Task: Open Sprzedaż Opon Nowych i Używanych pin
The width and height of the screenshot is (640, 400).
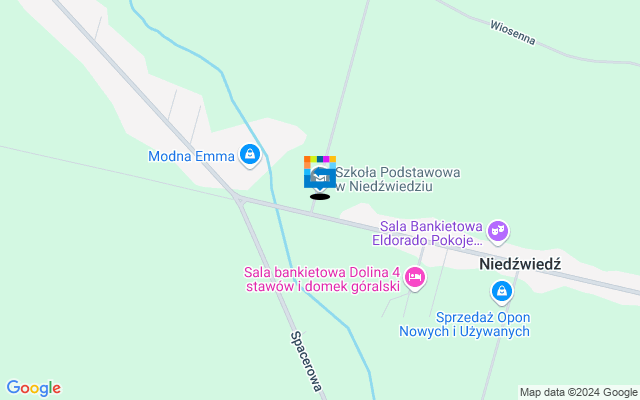Action: [501, 293]
